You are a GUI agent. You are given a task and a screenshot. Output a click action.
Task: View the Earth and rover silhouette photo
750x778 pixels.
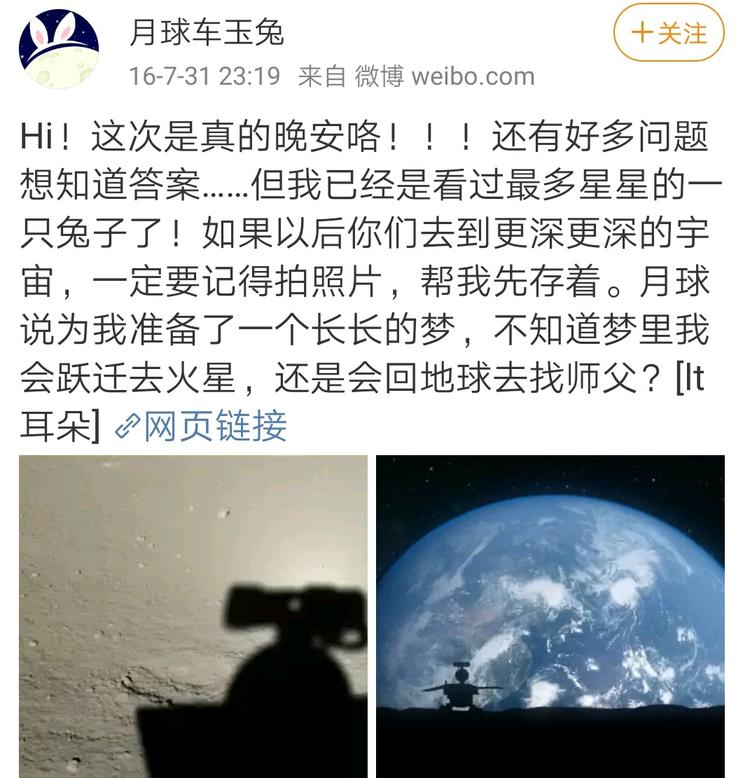point(550,615)
